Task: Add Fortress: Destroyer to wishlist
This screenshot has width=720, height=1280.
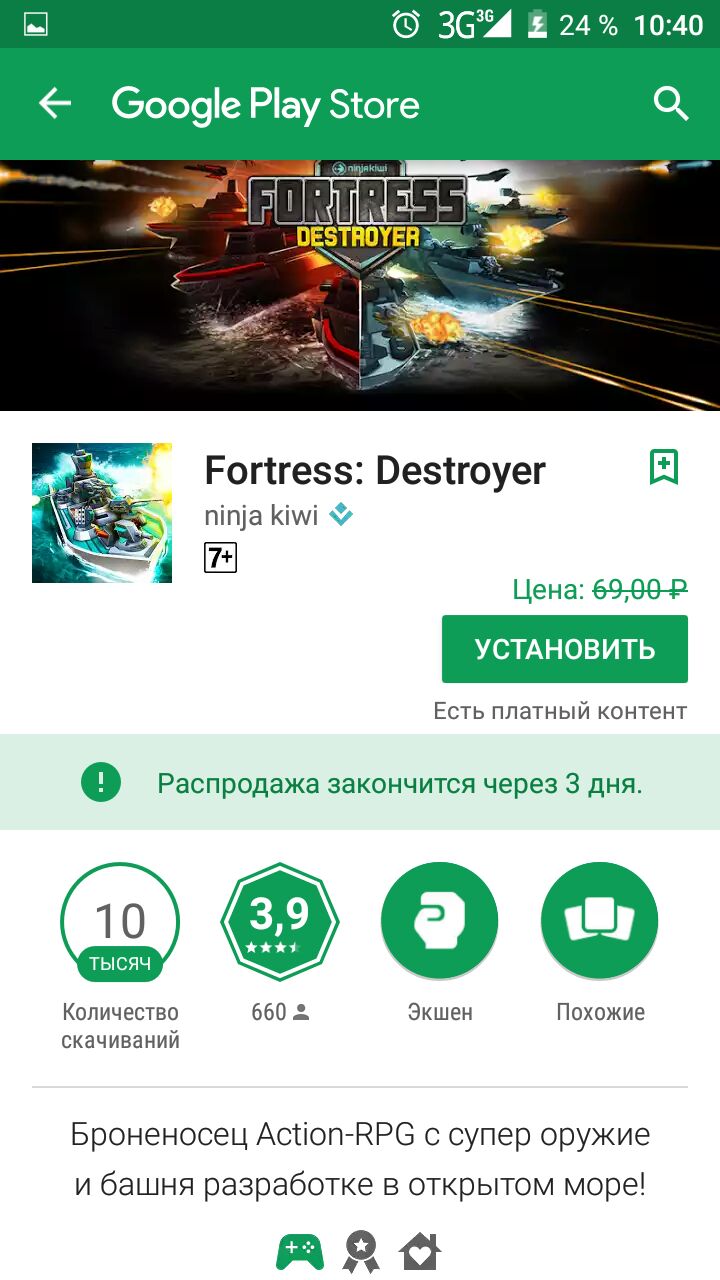Action: click(x=664, y=467)
